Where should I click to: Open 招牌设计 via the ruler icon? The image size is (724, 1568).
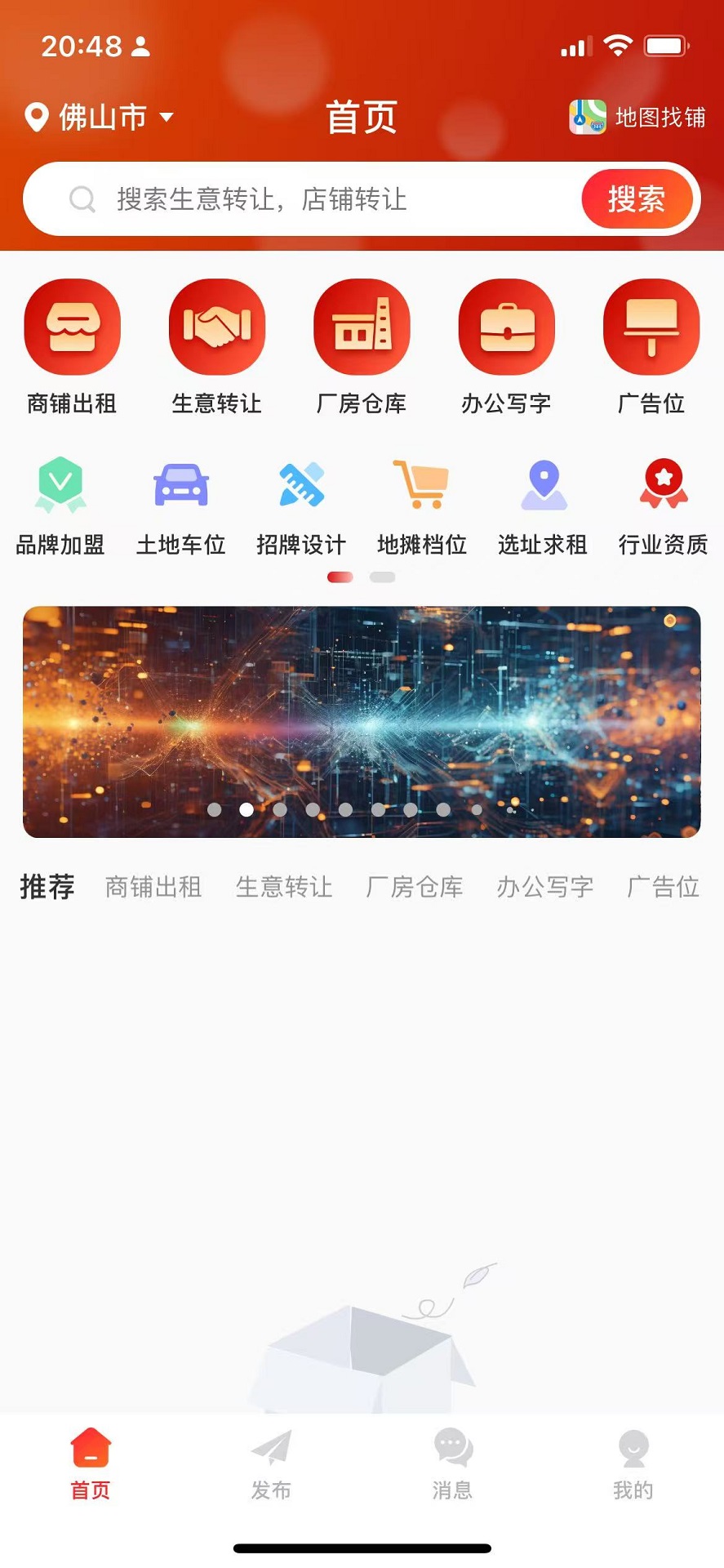pyautogui.click(x=301, y=486)
